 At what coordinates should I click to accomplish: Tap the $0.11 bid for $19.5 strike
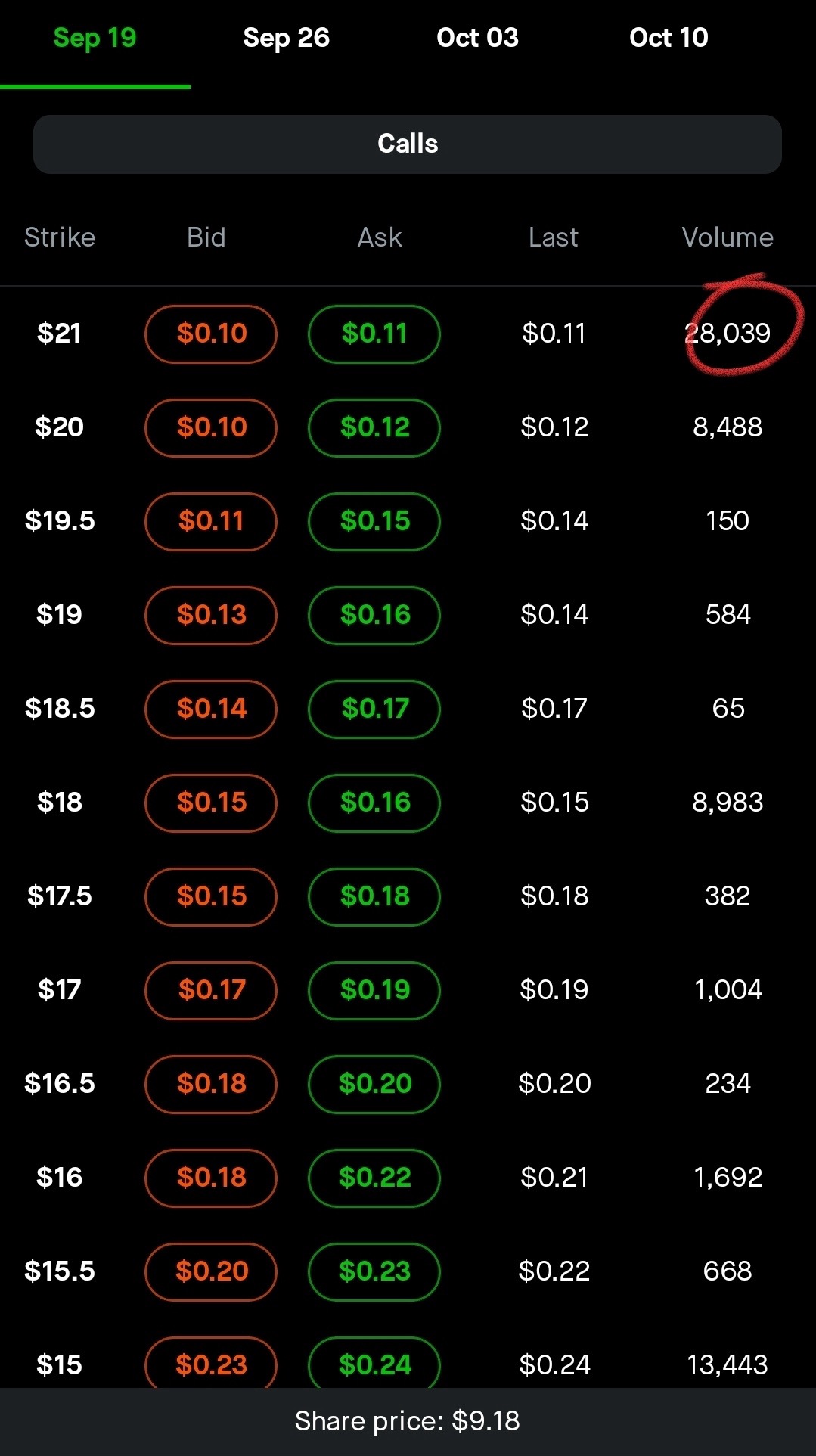coord(211,521)
